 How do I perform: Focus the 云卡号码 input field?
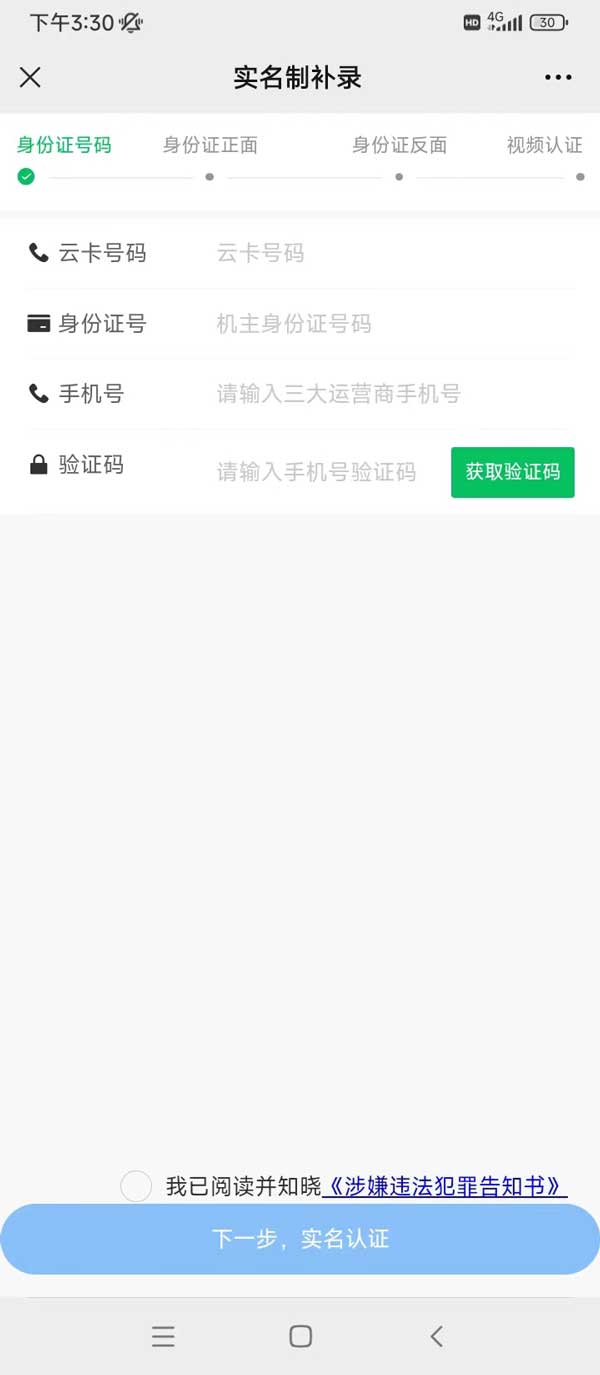click(390, 253)
